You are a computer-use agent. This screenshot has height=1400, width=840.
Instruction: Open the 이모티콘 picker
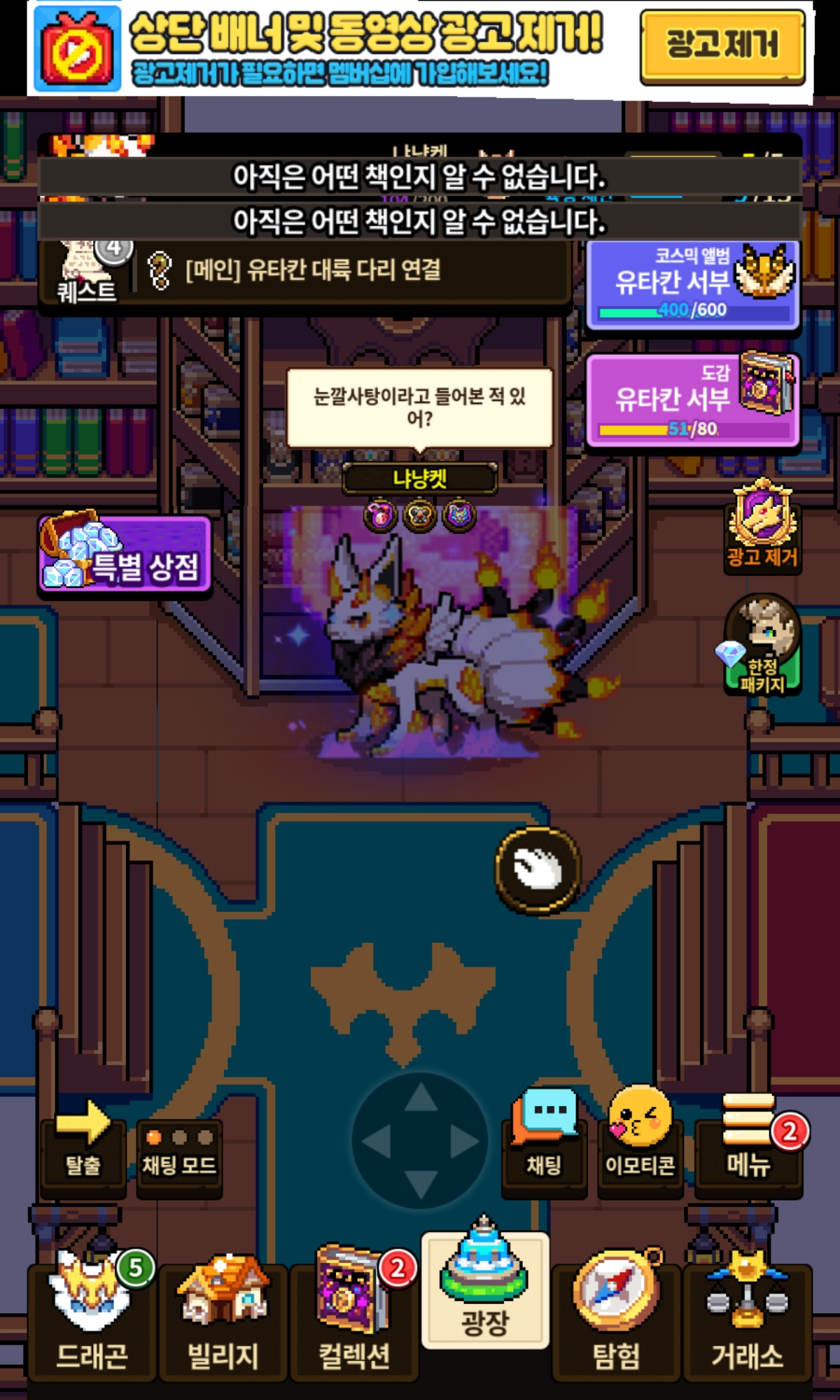pyautogui.click(x=640, y=1141)
